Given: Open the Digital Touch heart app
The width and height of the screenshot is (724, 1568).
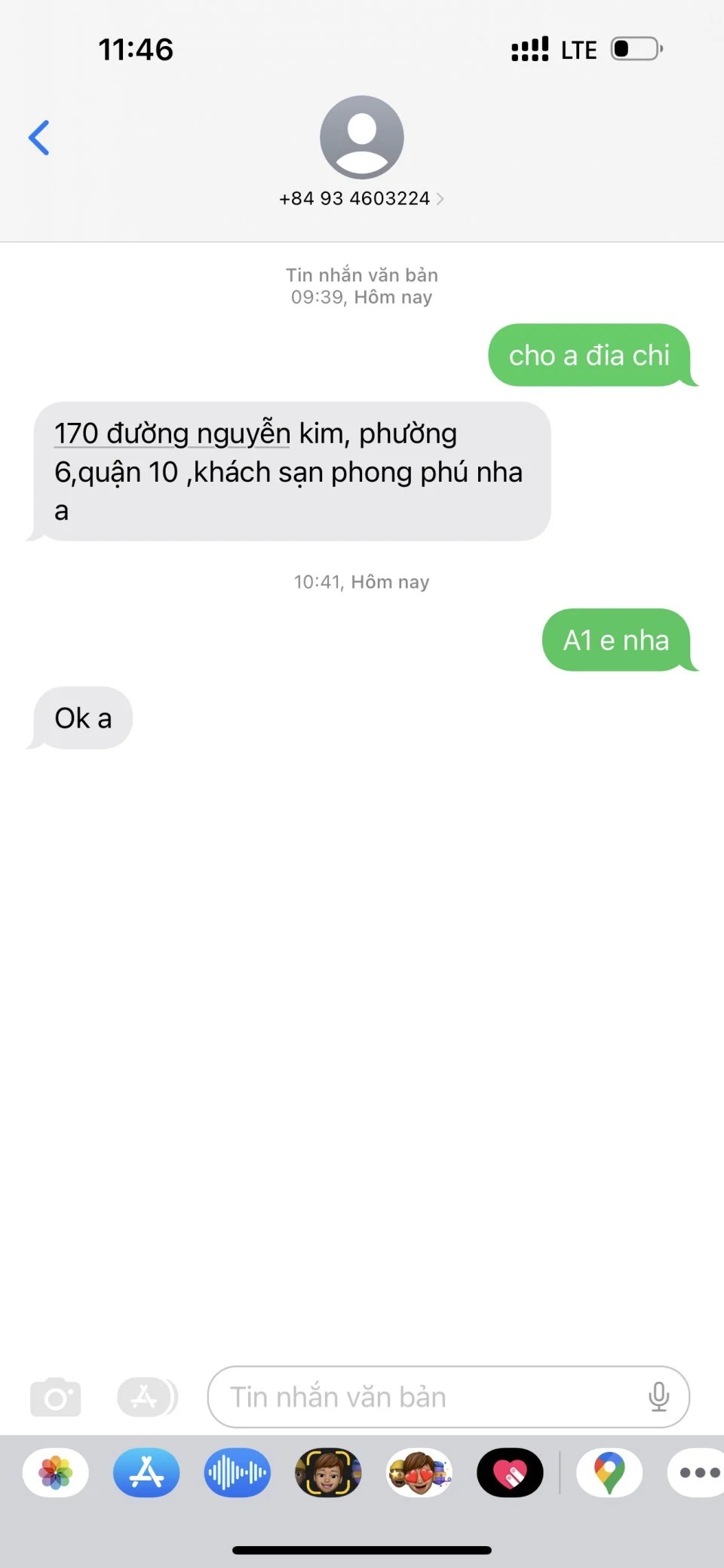Looking at the screenshot, I should (x=510, y=1472).
